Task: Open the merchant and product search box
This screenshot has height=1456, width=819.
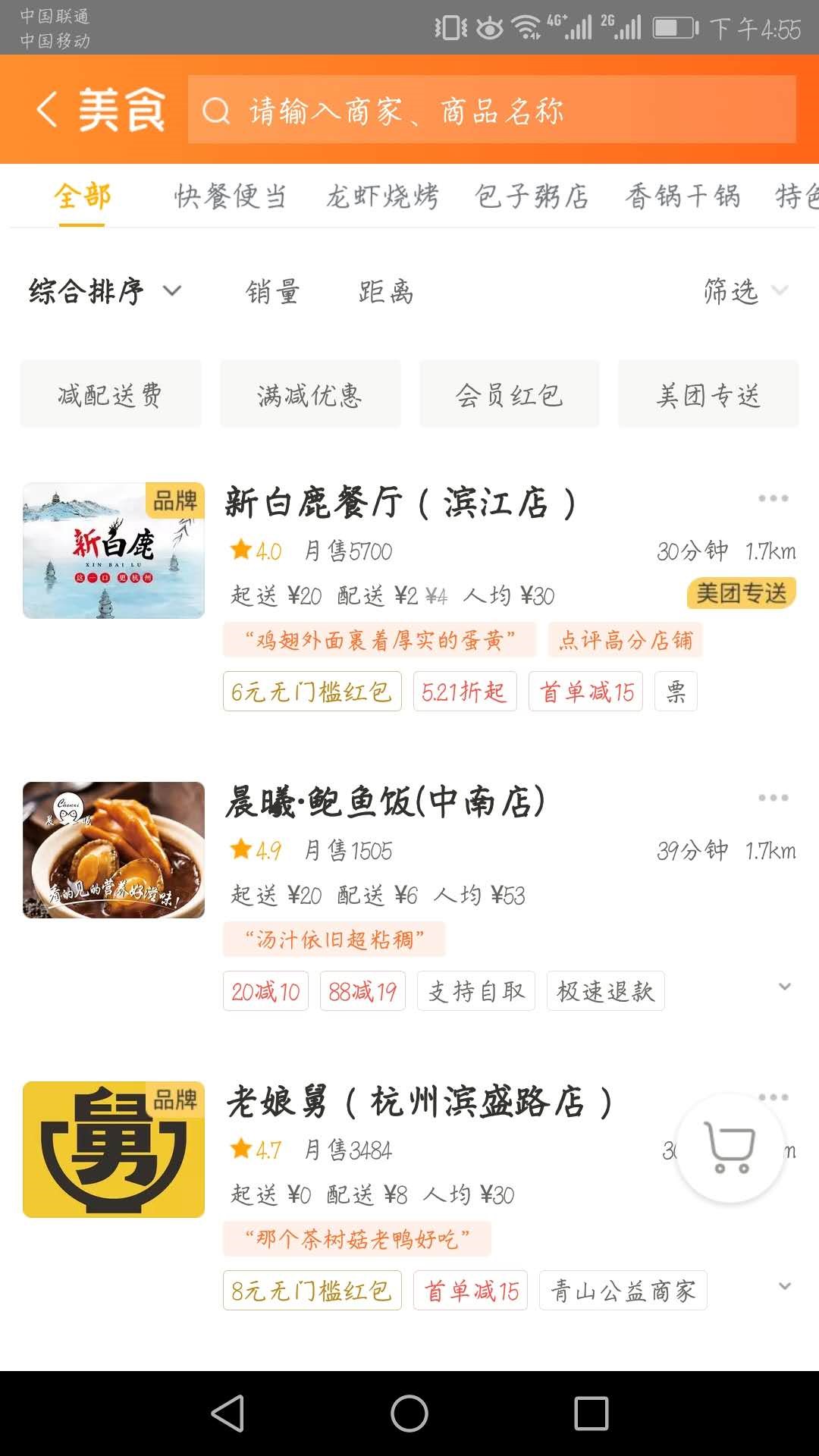Action: (491, 110)
